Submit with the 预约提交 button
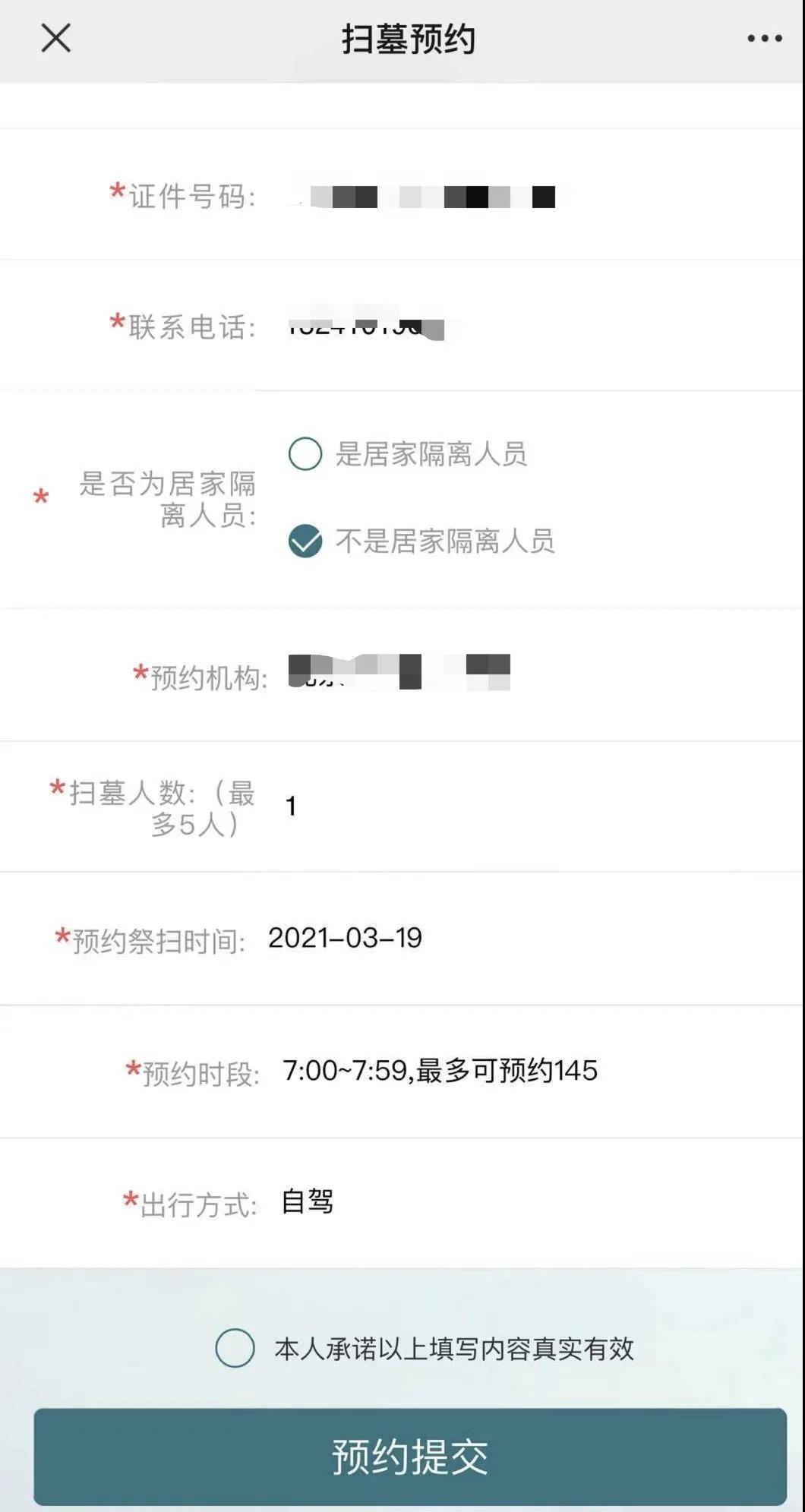 (409, 1457)
